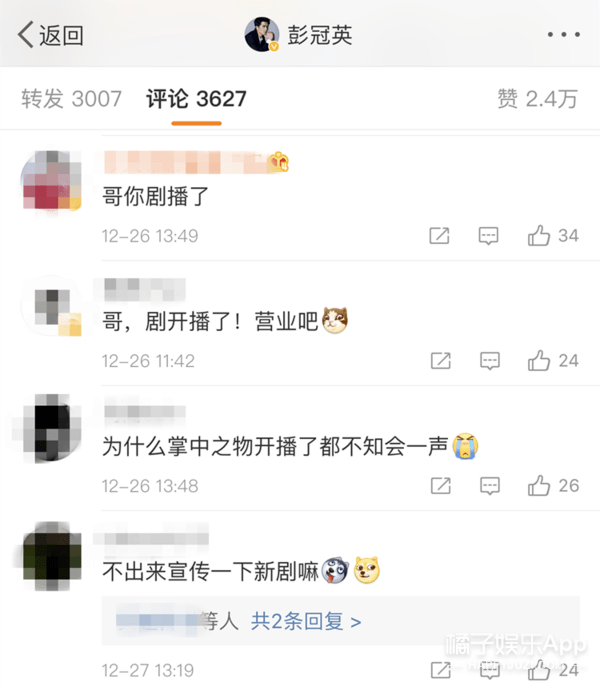Screen dimensions: 600x686
Task: Switch to the 转发 3007 tab
Action: point(71,99)
